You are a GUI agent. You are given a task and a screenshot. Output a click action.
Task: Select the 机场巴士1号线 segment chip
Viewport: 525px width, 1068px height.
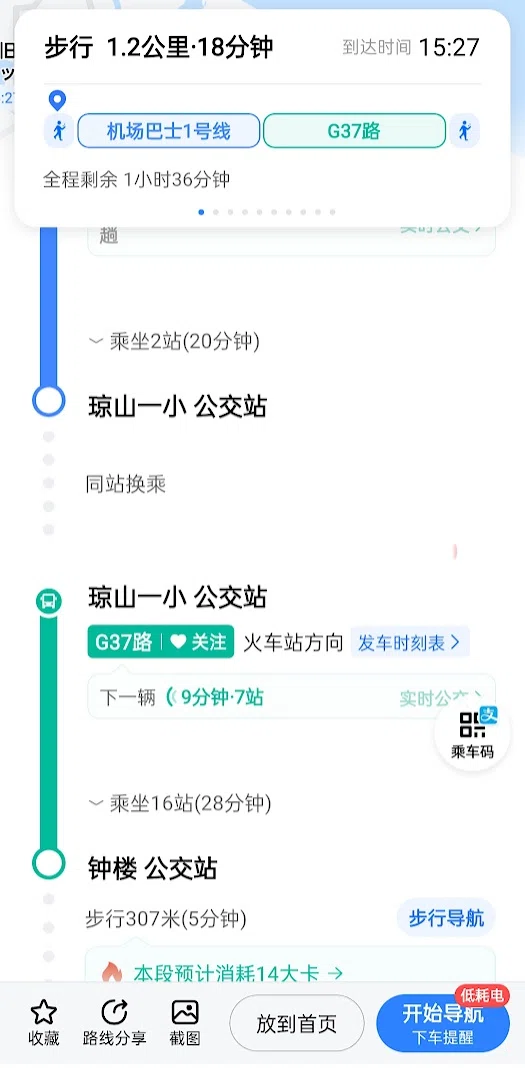coord(169,131)
